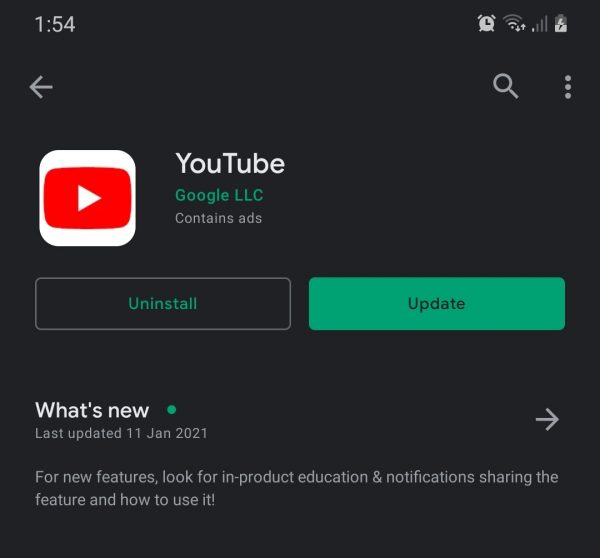Open search in the Play Store
This screenshot has width=600, height=558.
506,87
